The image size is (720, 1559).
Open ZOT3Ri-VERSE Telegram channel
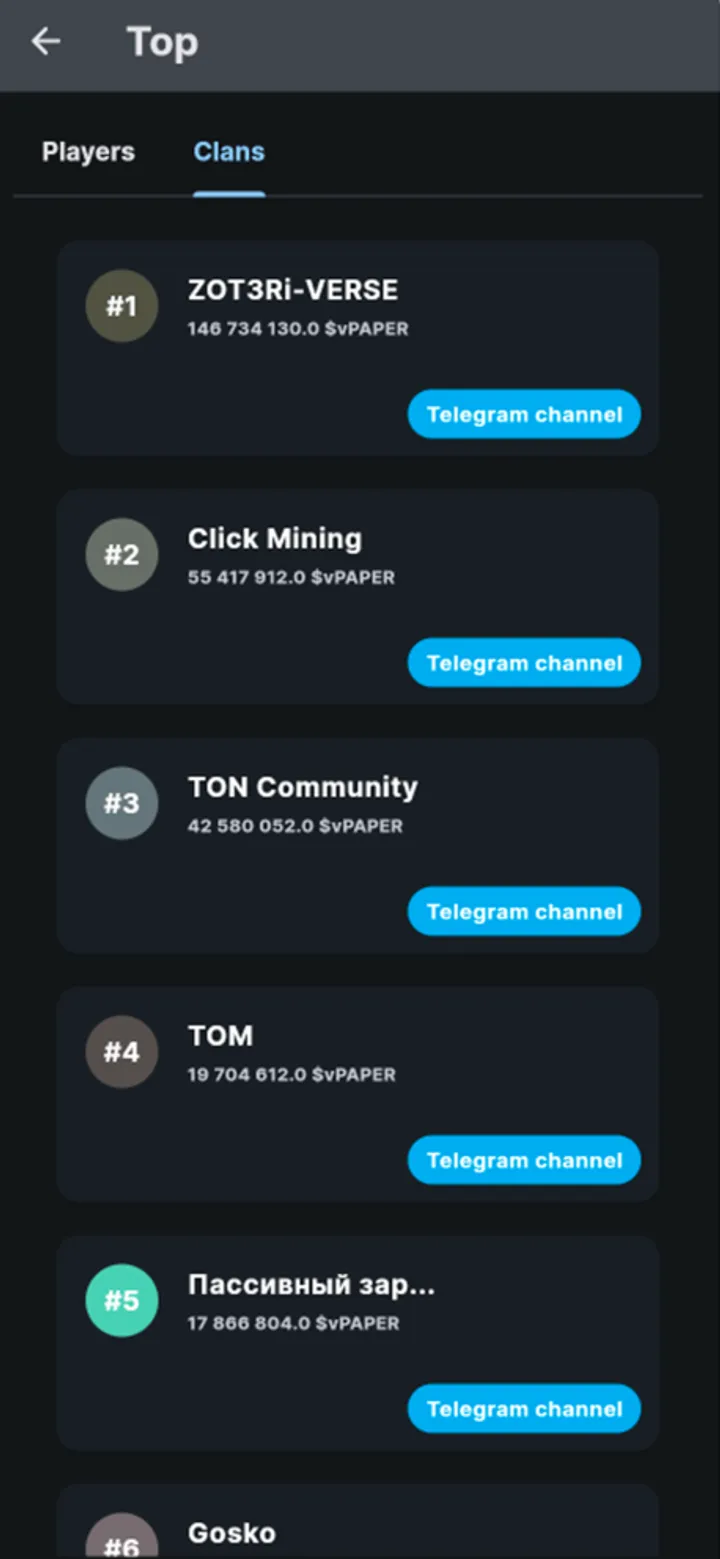523,414
